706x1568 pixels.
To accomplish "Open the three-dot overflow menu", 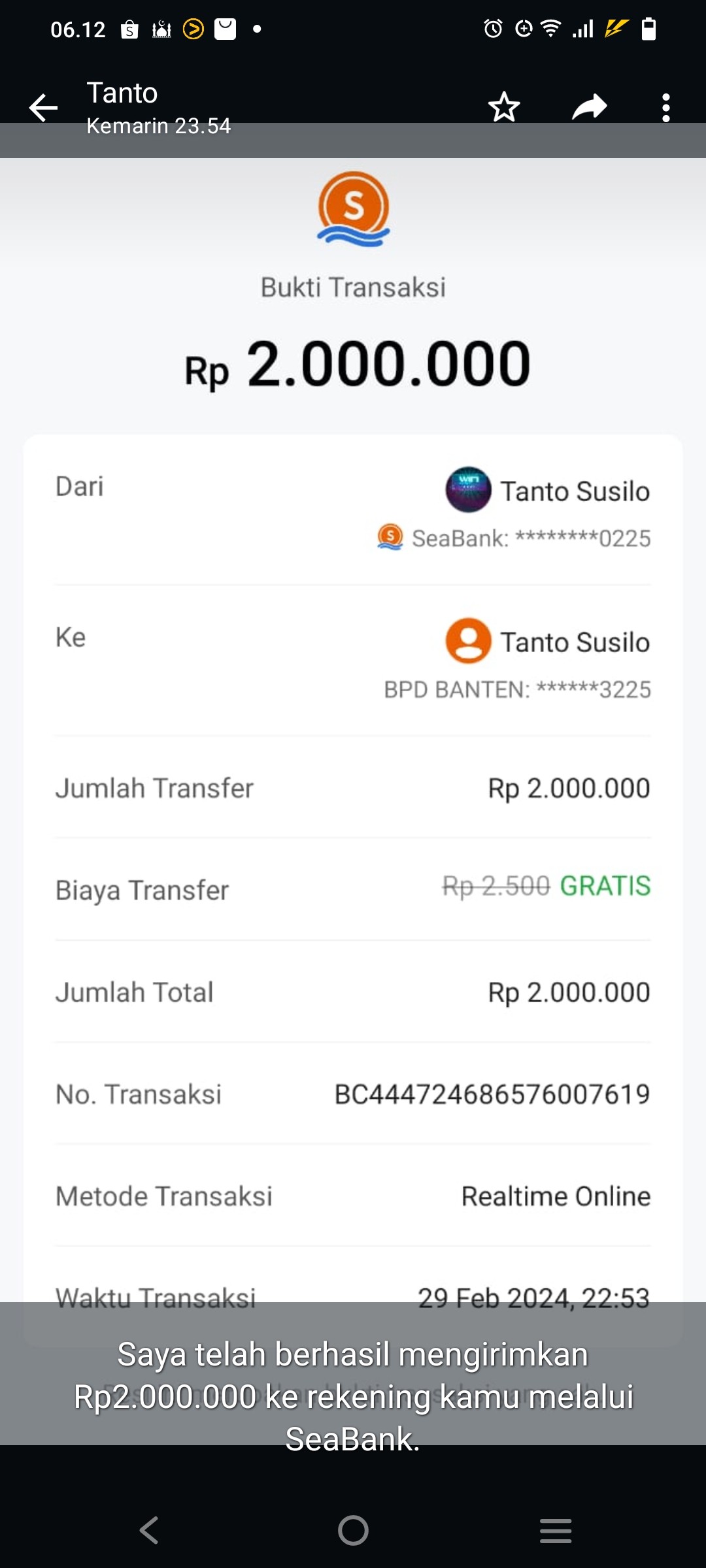I will [665, 106].
